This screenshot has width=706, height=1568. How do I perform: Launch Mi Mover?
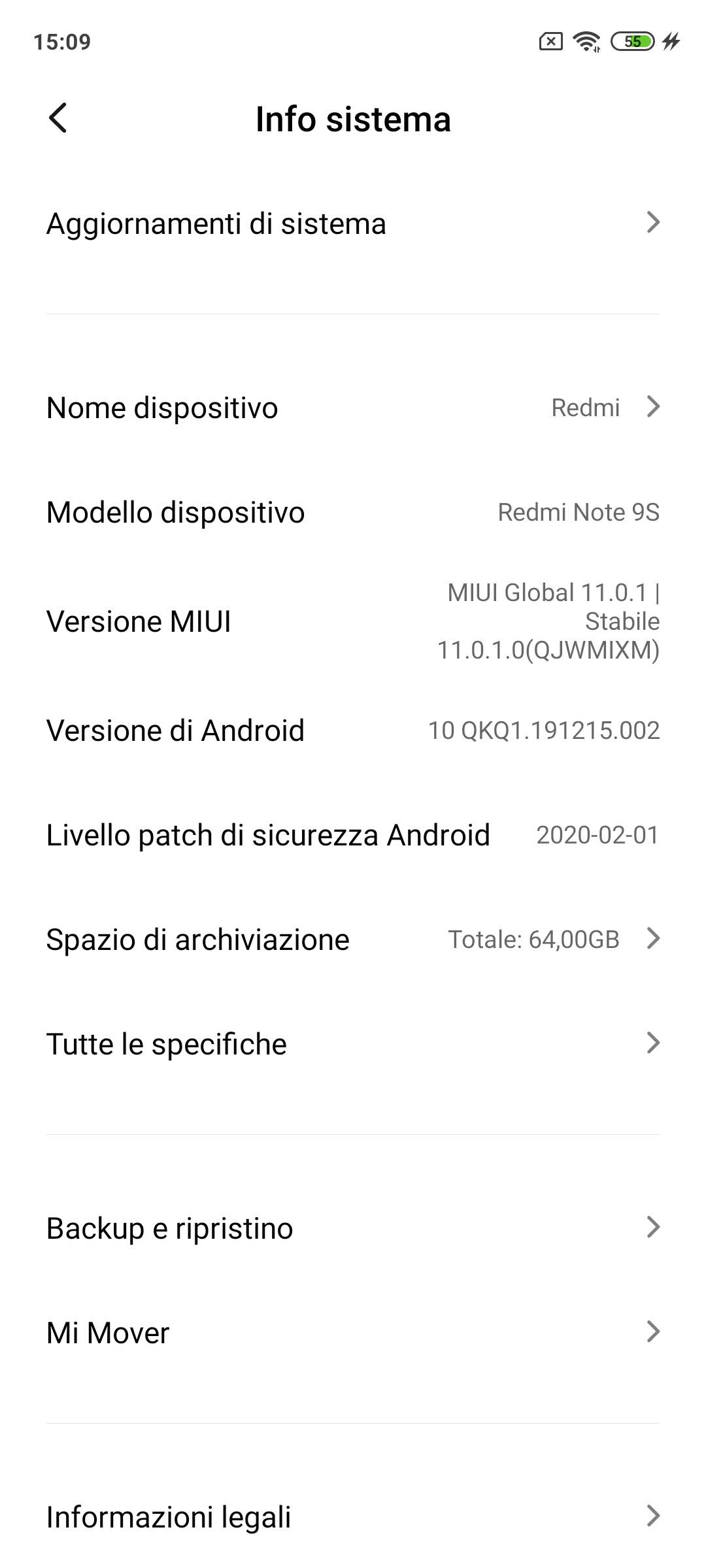tap(353, 1333)
